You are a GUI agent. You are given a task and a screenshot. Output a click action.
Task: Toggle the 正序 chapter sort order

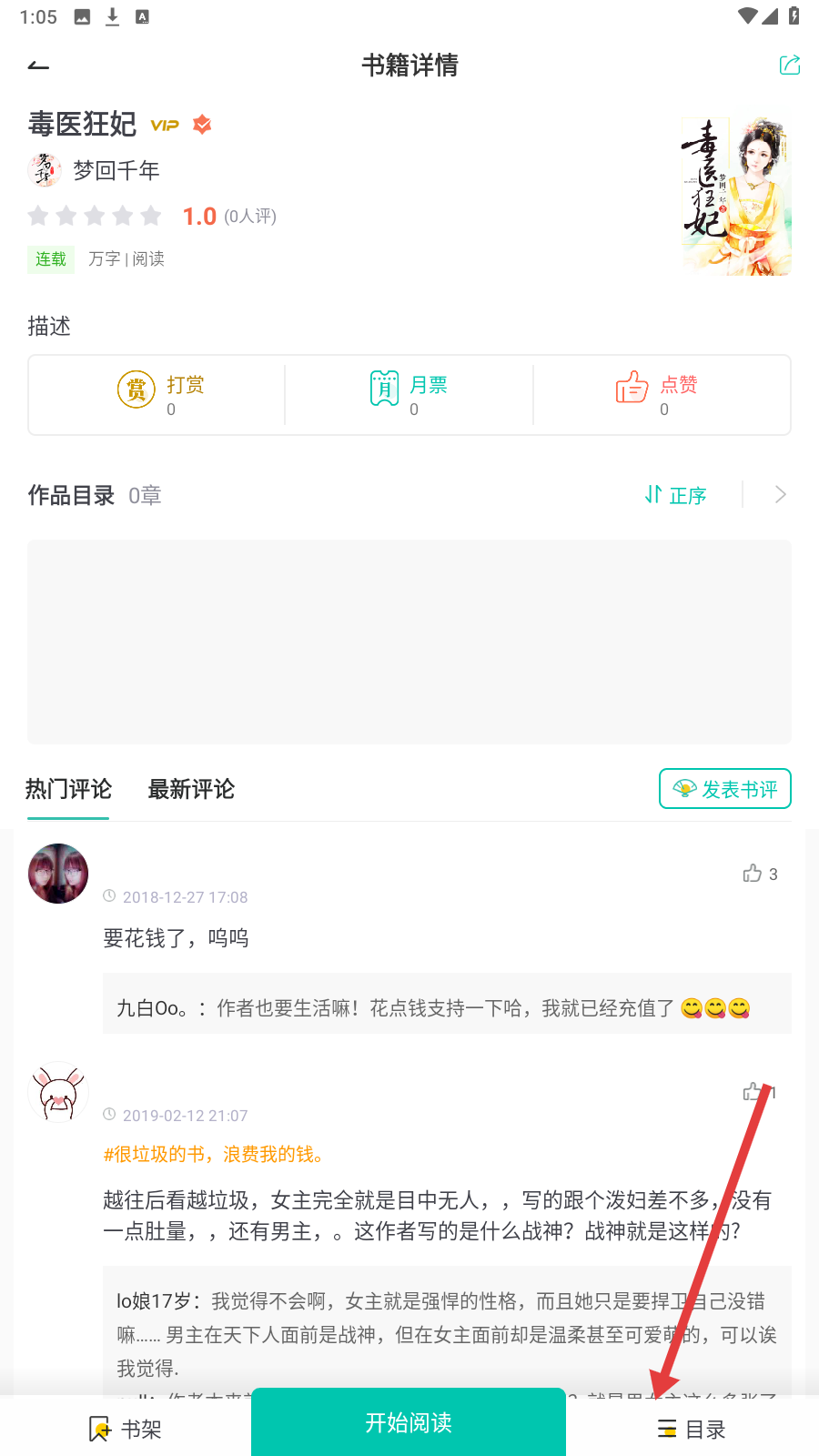[x=675, y=495]
